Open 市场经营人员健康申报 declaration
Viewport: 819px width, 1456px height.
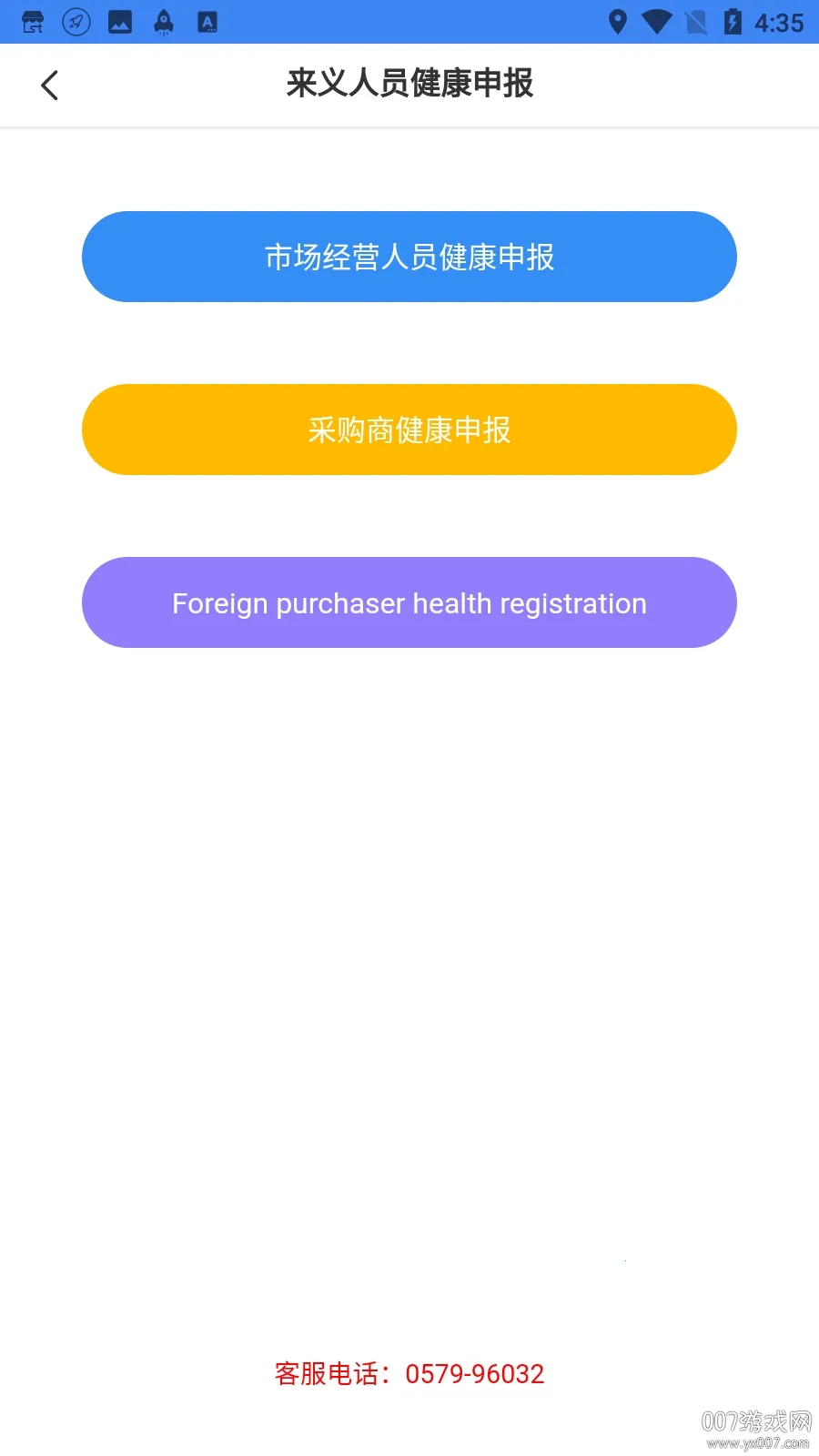coord(409,257)
